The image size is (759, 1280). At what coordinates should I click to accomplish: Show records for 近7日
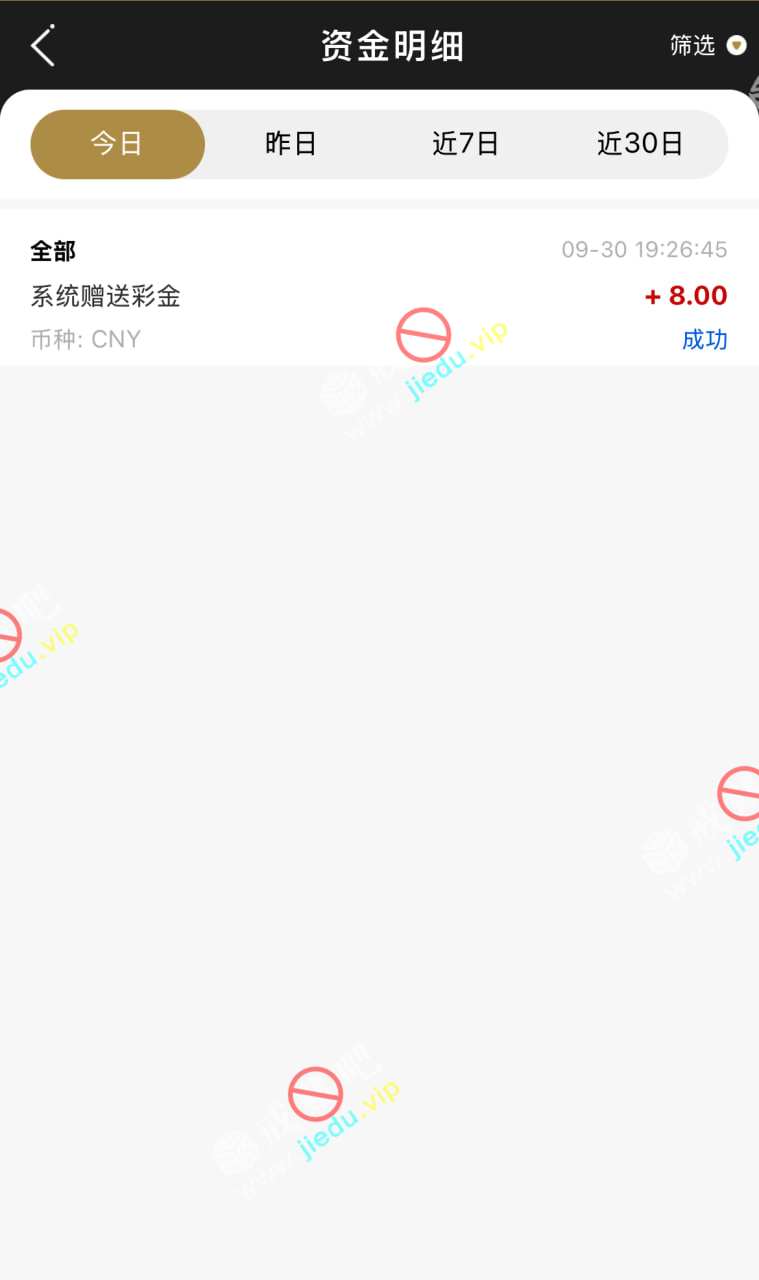coord(465,144)
